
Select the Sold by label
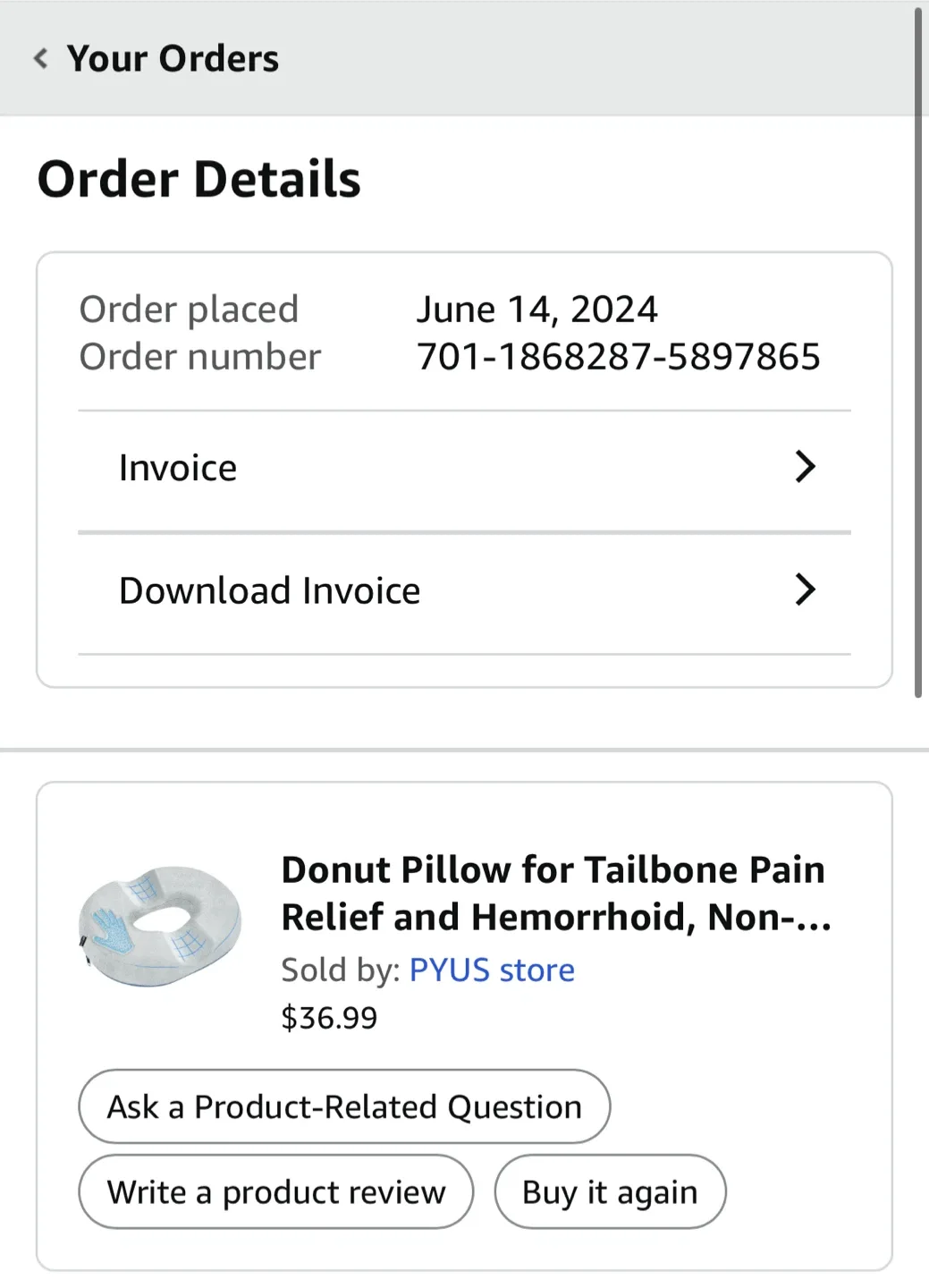[341, 970]
